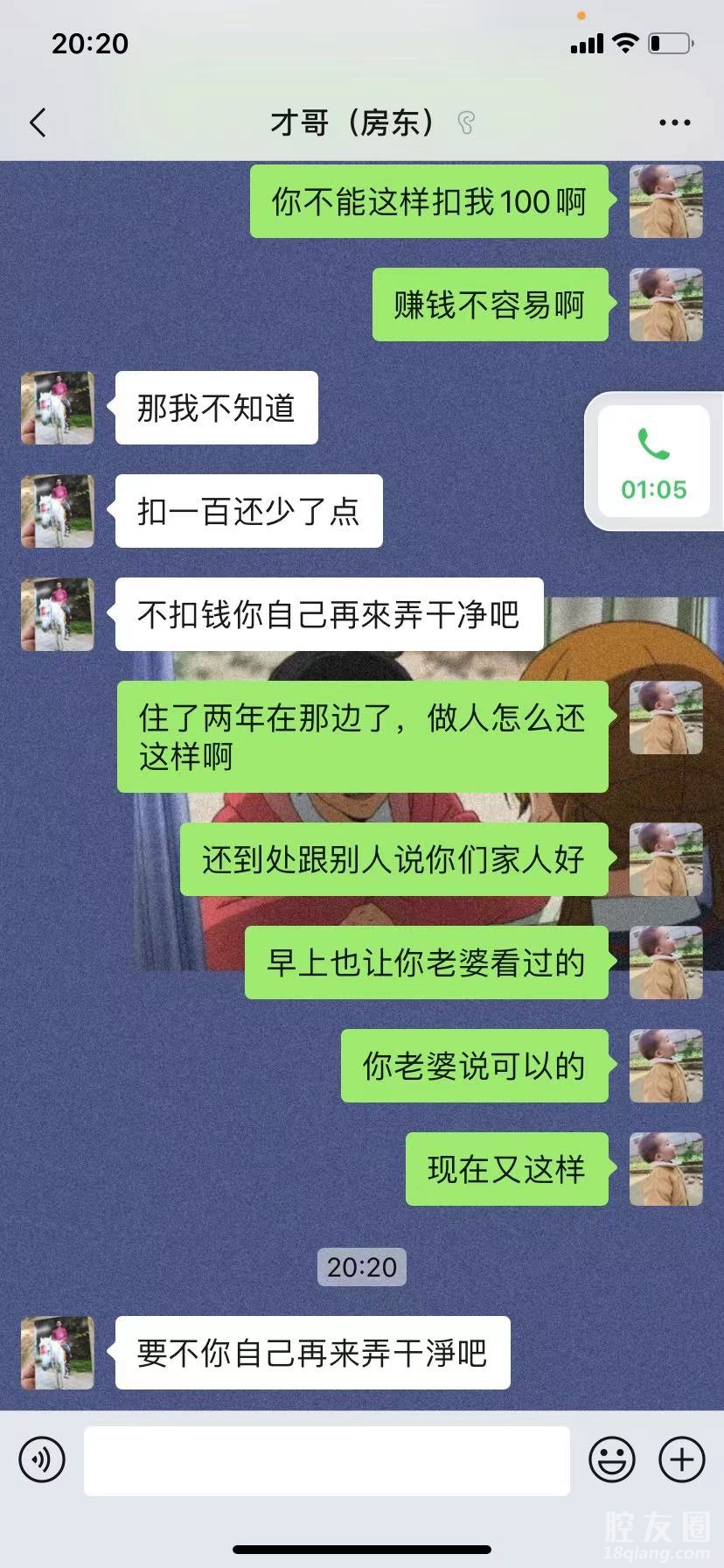Switch to voice message input
The image size is (724, 1568).
pos(42,1459)
